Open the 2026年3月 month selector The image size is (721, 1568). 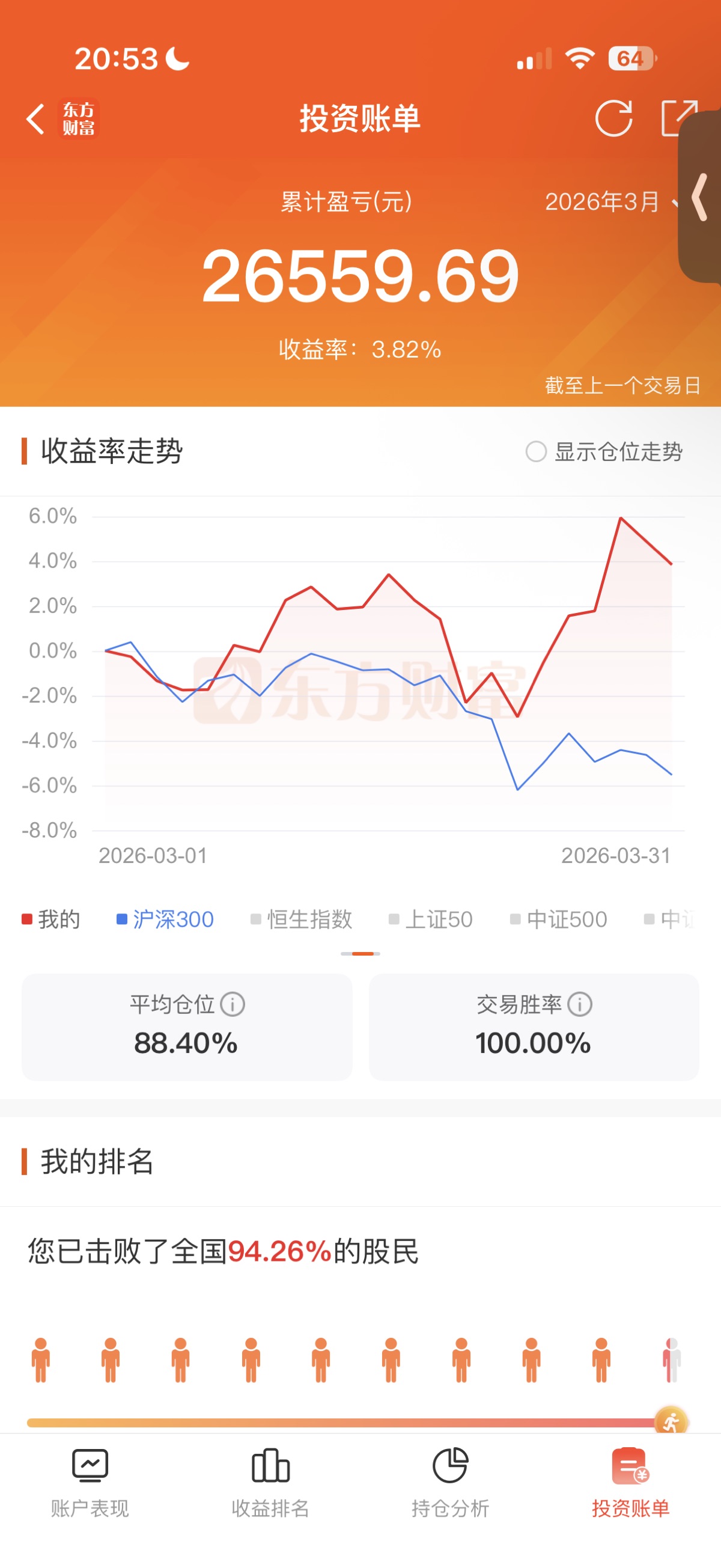click(x=612, y=202)
